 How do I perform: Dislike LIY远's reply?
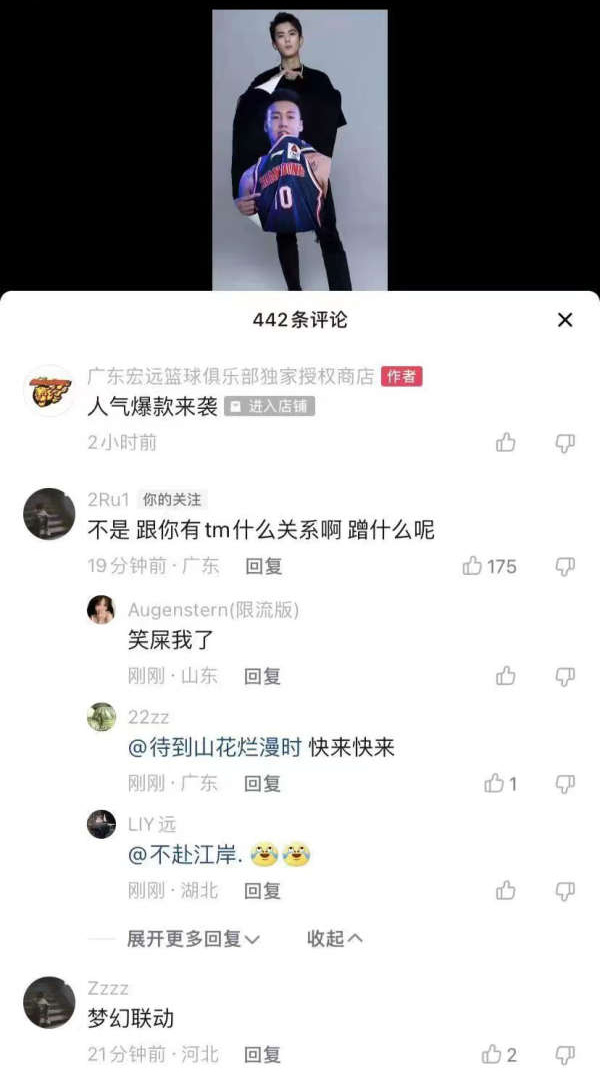pyautogui.click(x=565, y=890)
